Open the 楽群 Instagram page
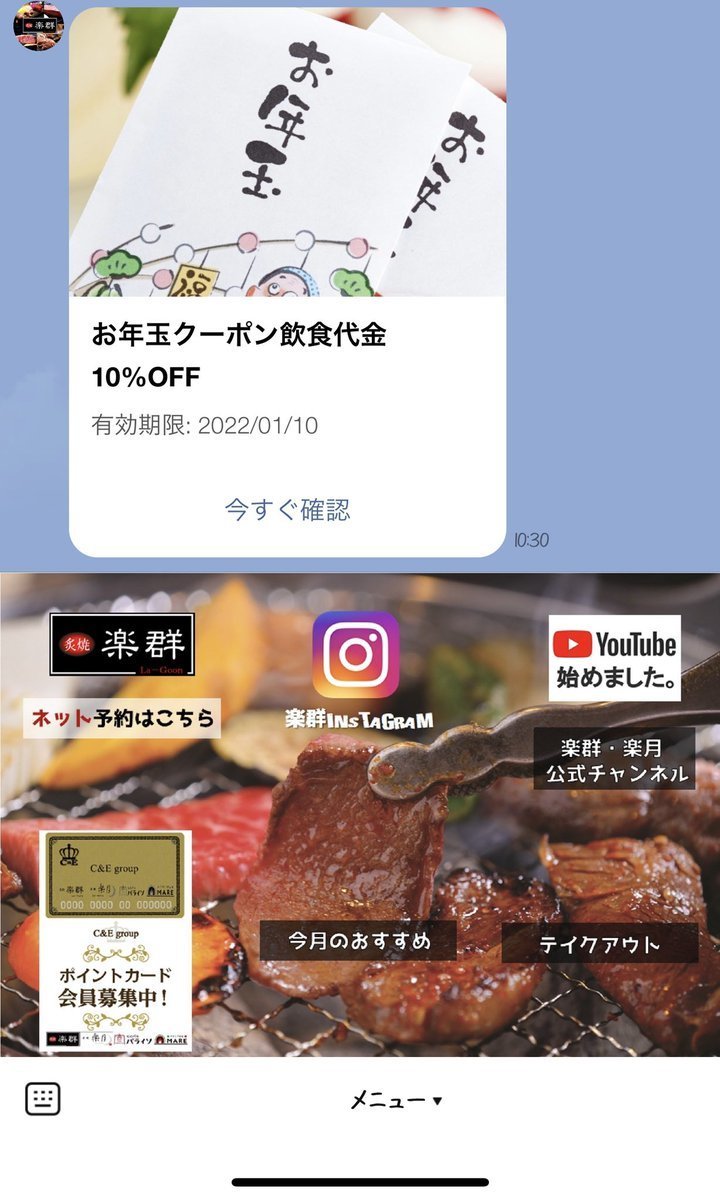720x1200 pixels. (357, 670)
